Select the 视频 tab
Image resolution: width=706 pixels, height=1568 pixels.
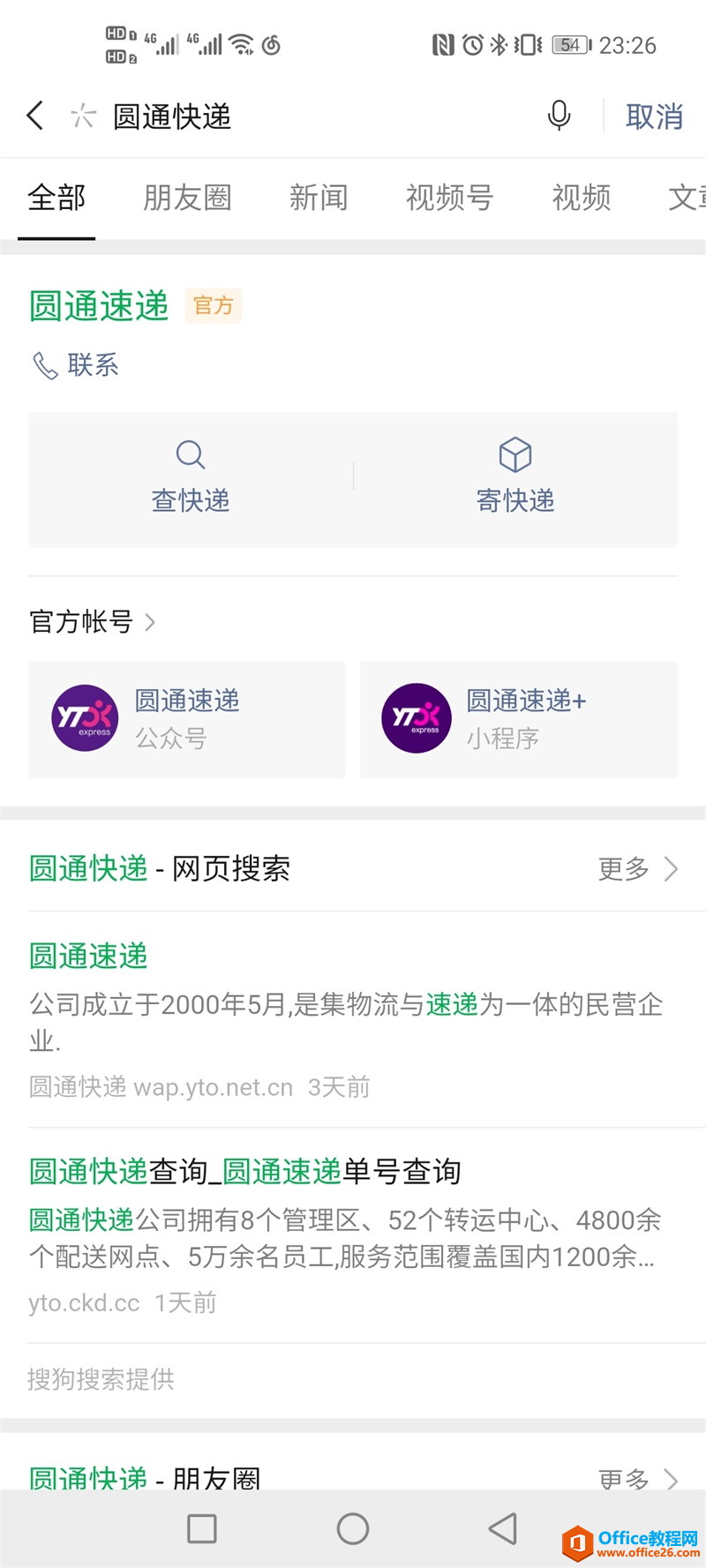coord(582,198)
